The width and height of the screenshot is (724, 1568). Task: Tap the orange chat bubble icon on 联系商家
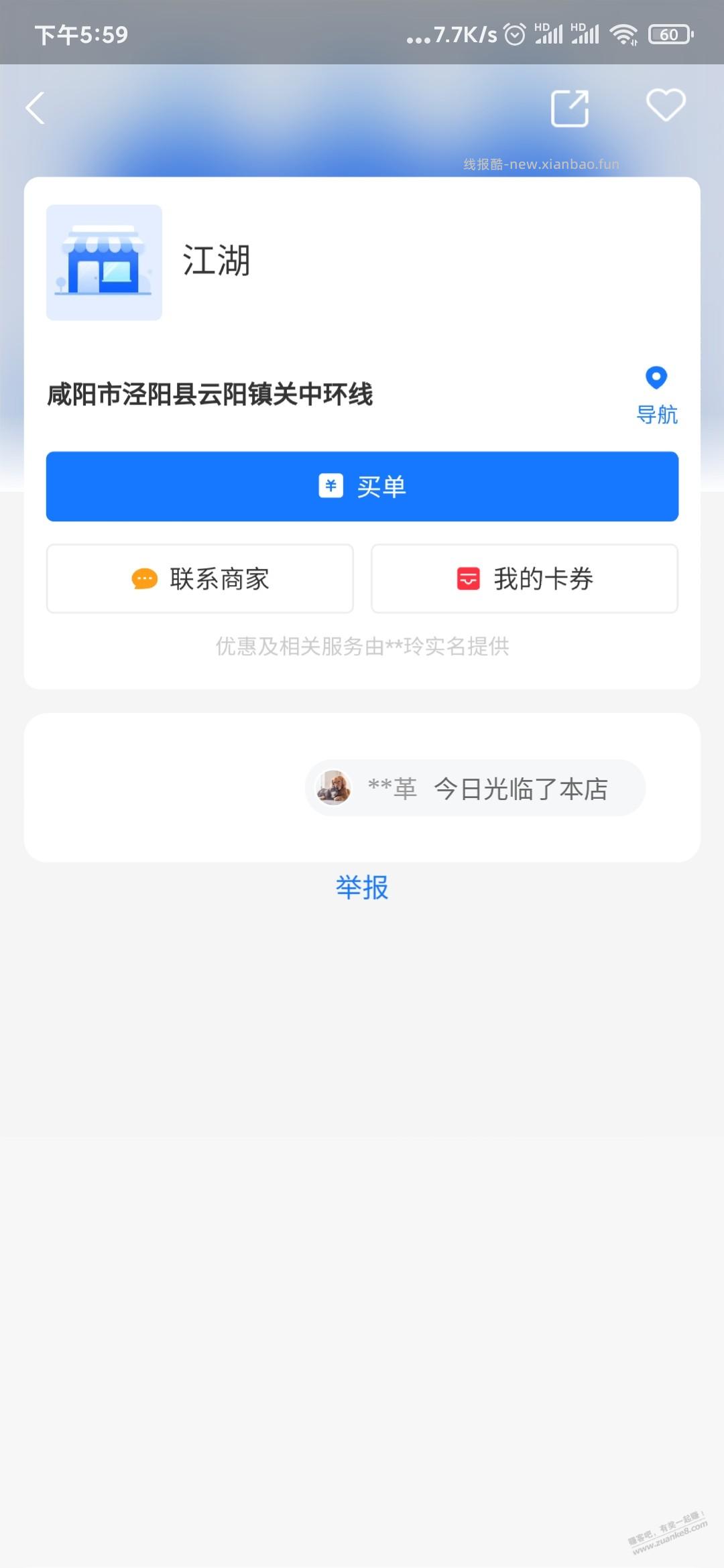(x=144, y=578)
